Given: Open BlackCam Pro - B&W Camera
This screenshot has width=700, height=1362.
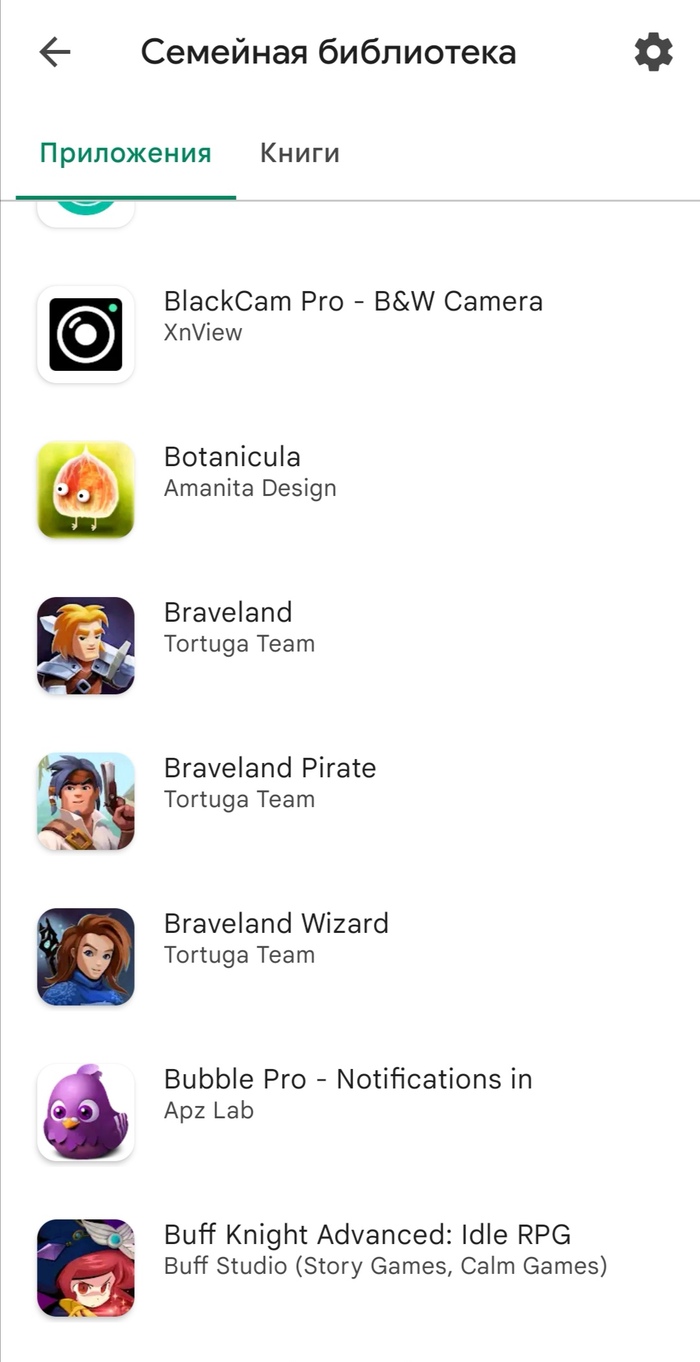Looking at the screenshot, I should pos(353,315).
